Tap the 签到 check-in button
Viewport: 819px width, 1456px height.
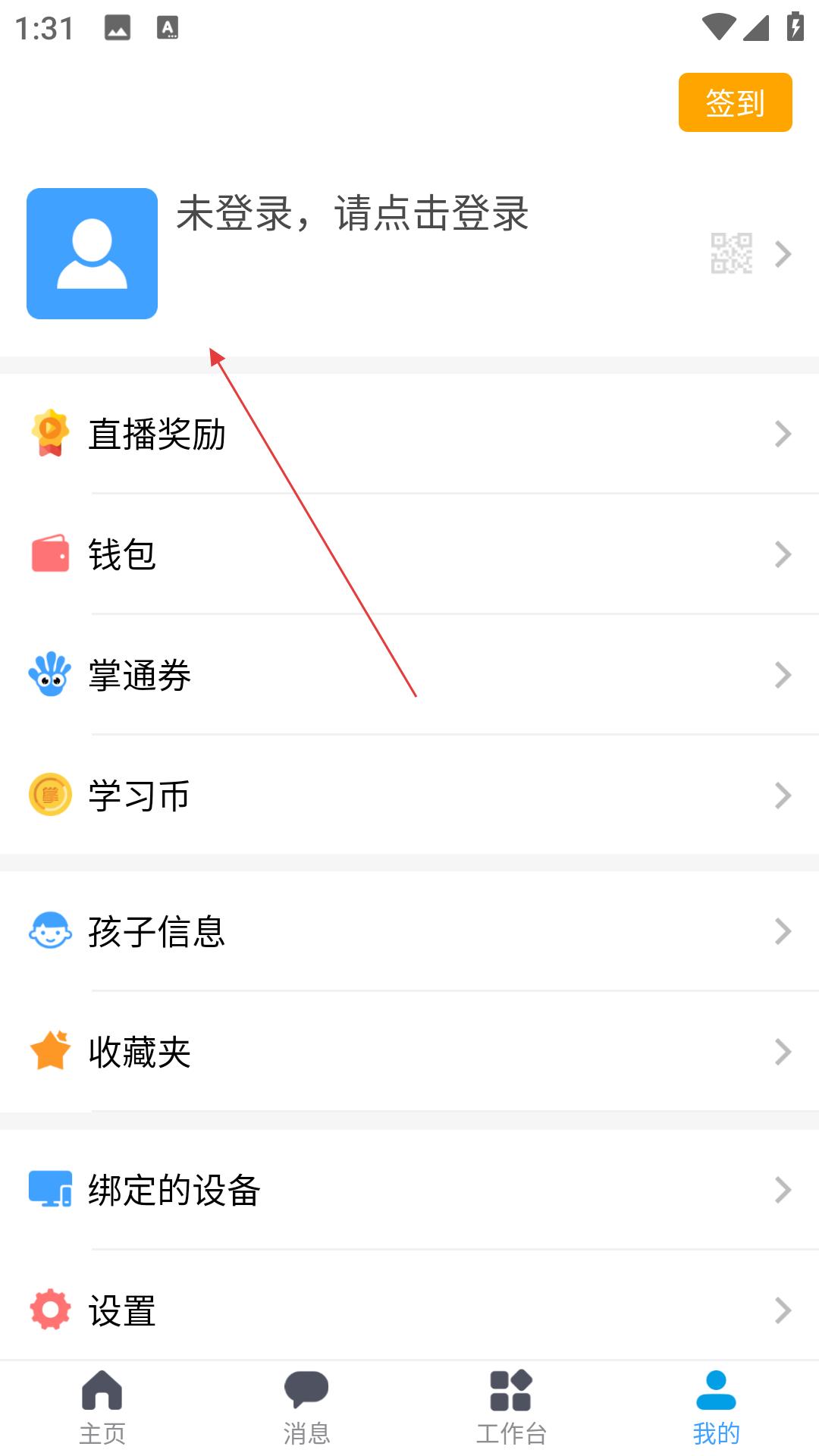(735, 102)
